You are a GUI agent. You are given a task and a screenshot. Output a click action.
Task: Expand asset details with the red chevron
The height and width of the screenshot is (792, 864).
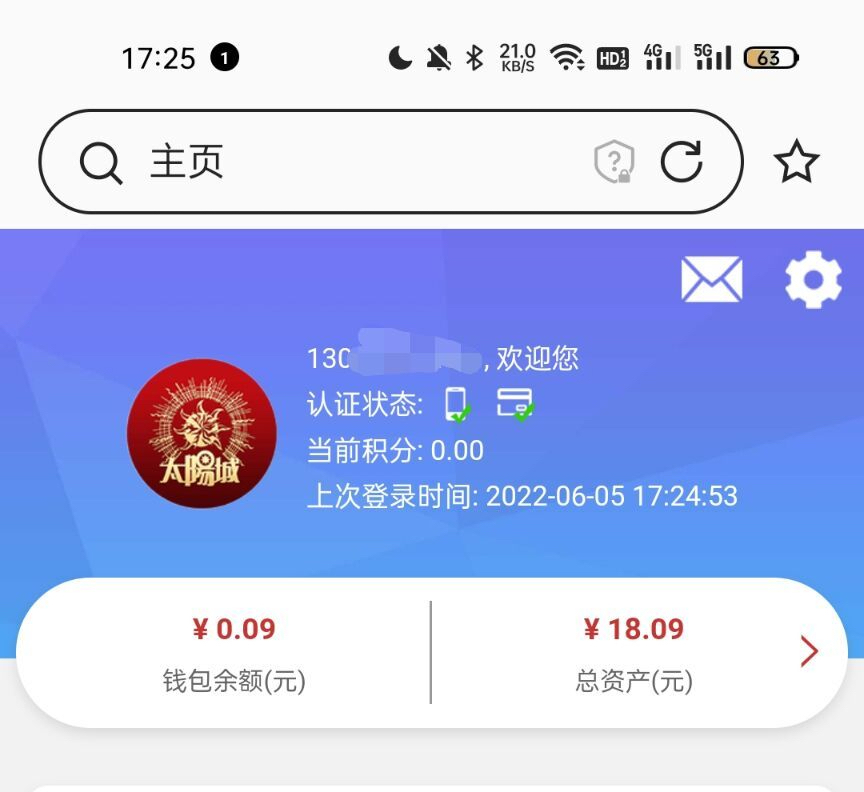809,652
